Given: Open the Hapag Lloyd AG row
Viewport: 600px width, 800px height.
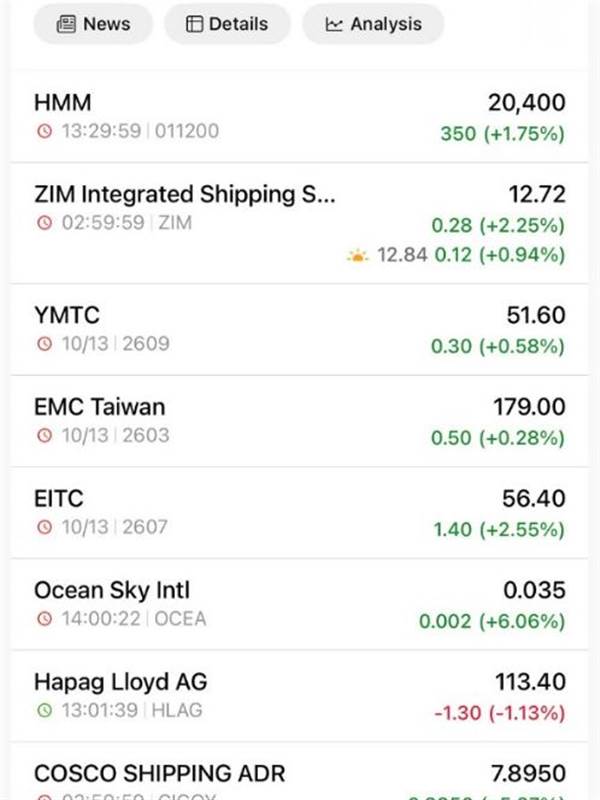Looking at the screenshot, I should (300, 696).
